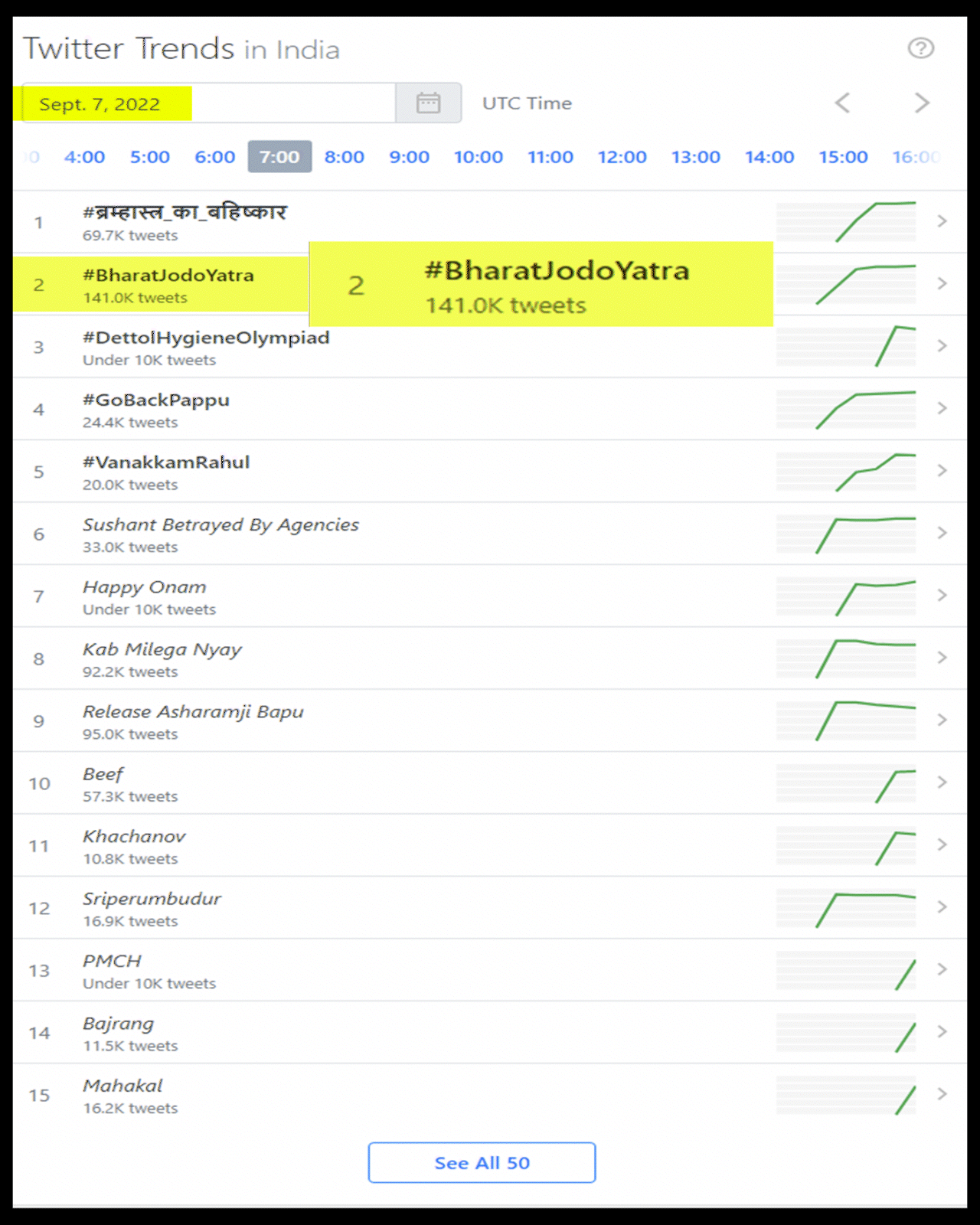Go to the previous day arrow
Image resolution: width=980 pixels, height=1225 pixels.
842,103
